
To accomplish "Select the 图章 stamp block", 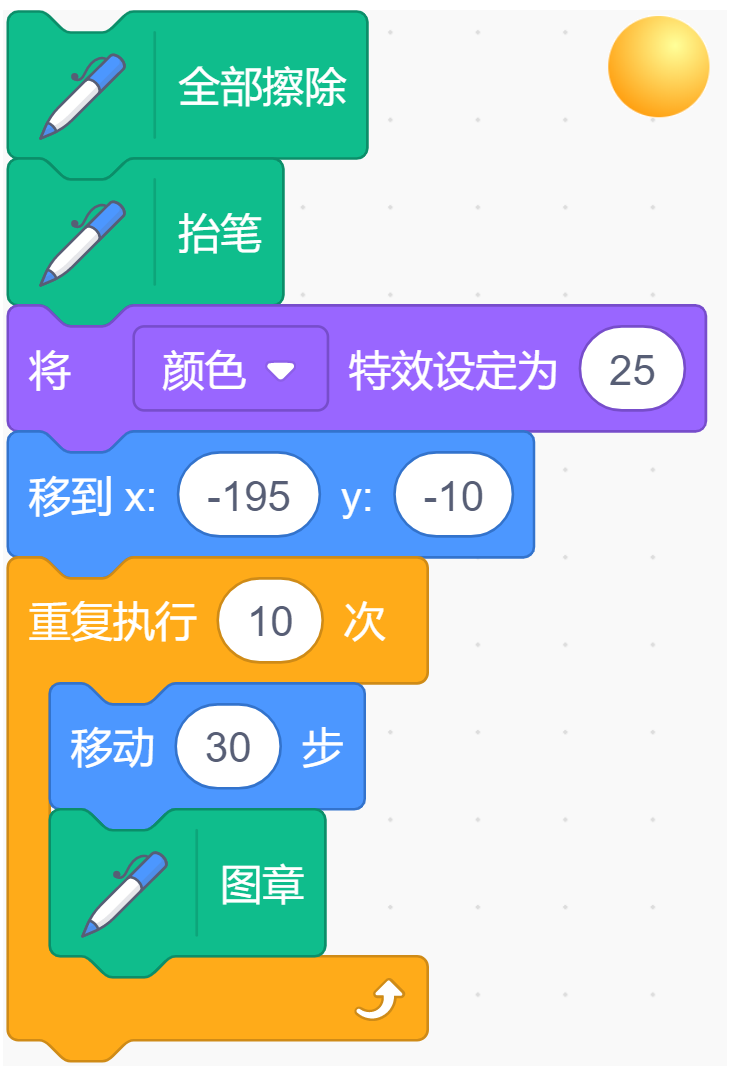I will pos(187,884).
